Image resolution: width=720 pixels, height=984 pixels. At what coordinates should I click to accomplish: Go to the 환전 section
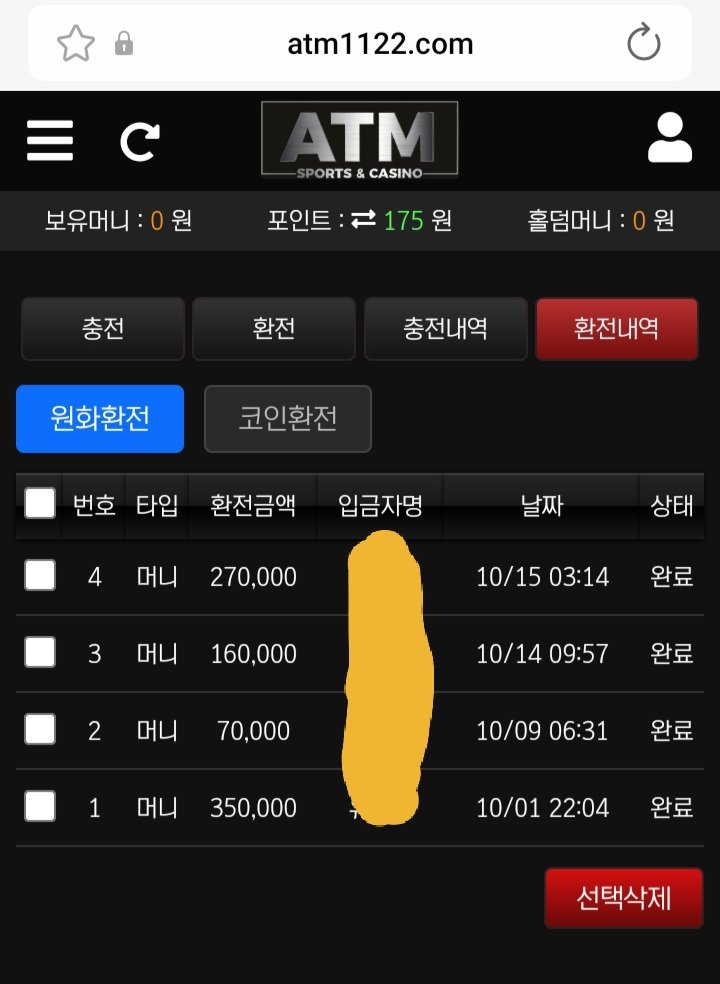[274, 329]
